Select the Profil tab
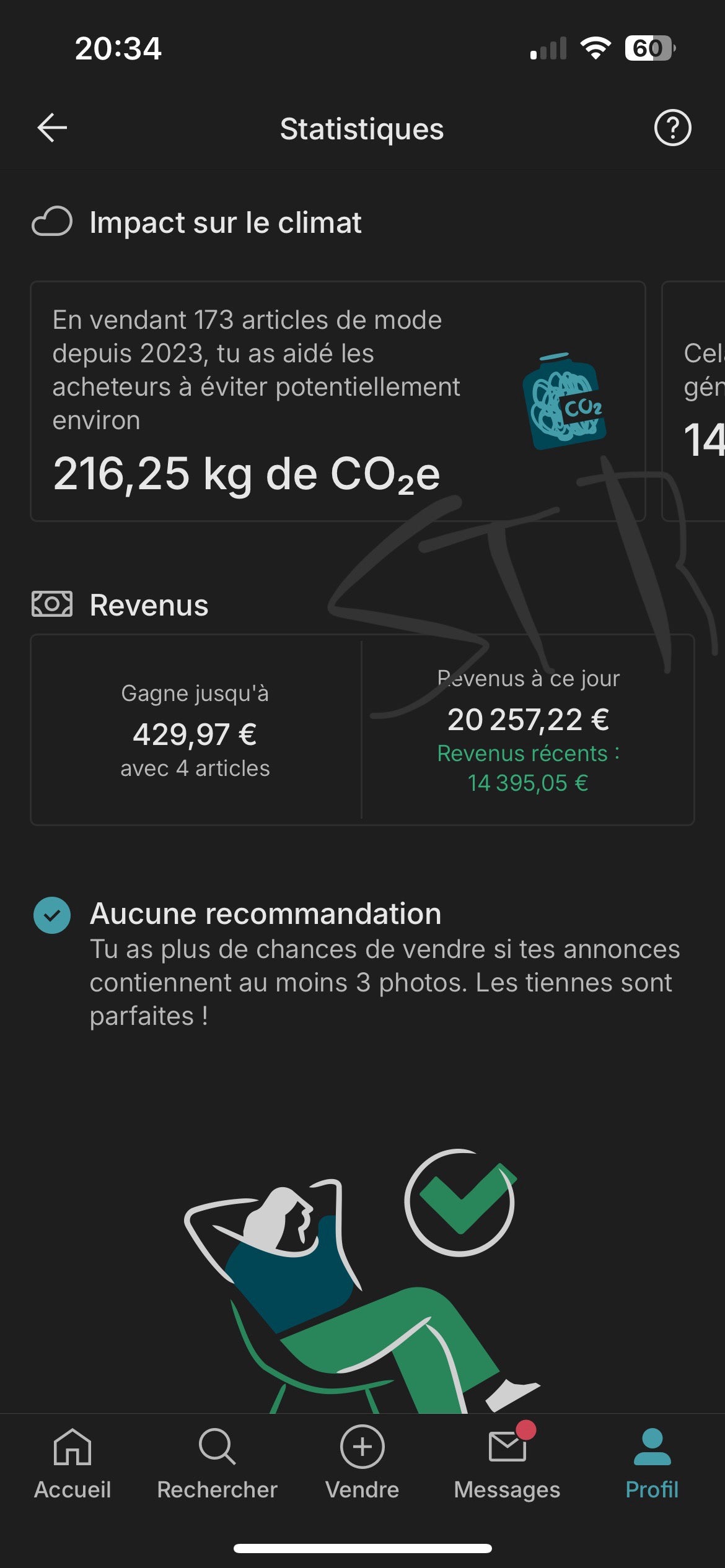The height and width of the screenshot is (1568, 725). [x=652, y=1464]
